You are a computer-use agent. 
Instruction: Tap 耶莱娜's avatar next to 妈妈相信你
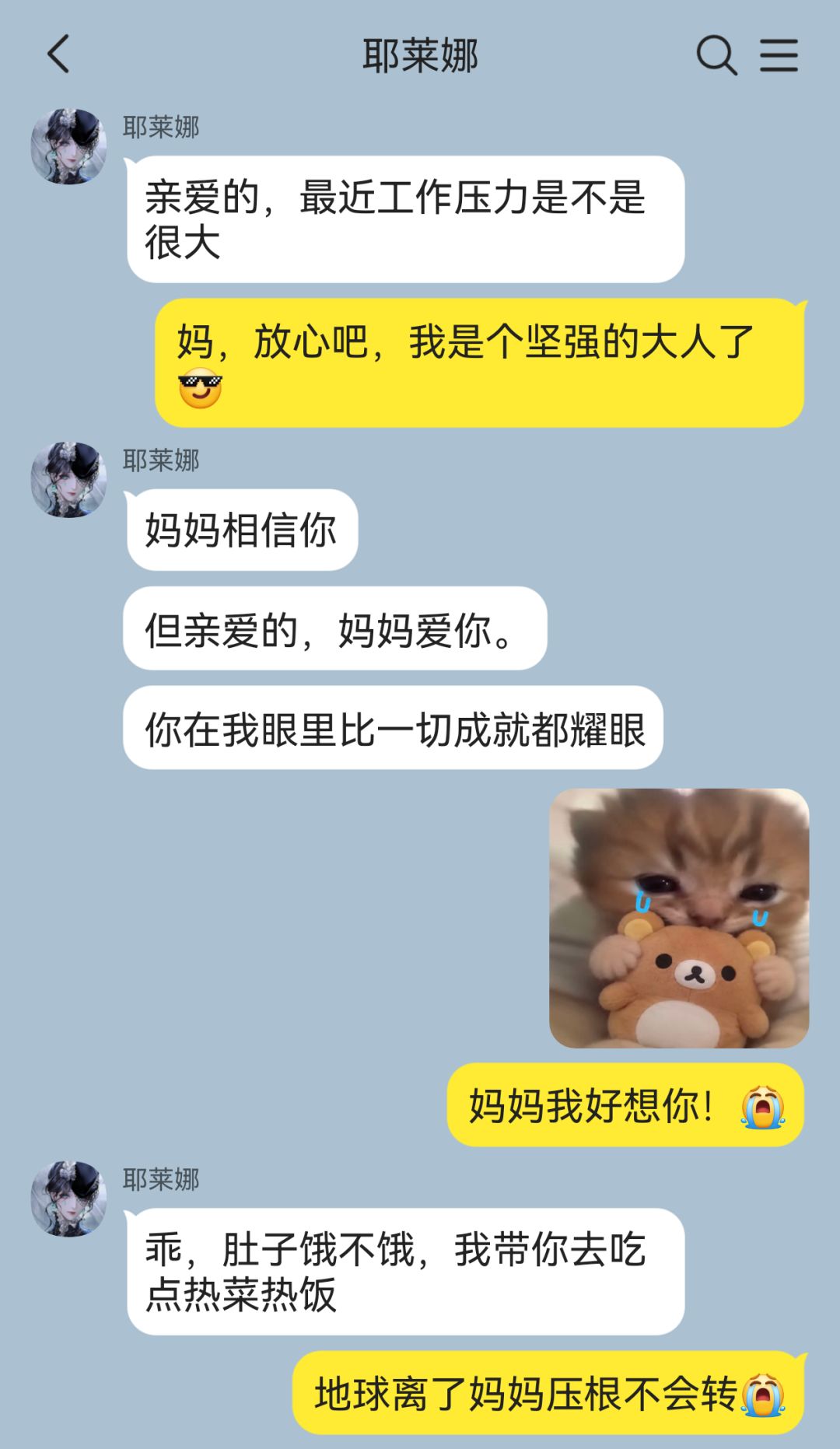(x=68, y=479)
